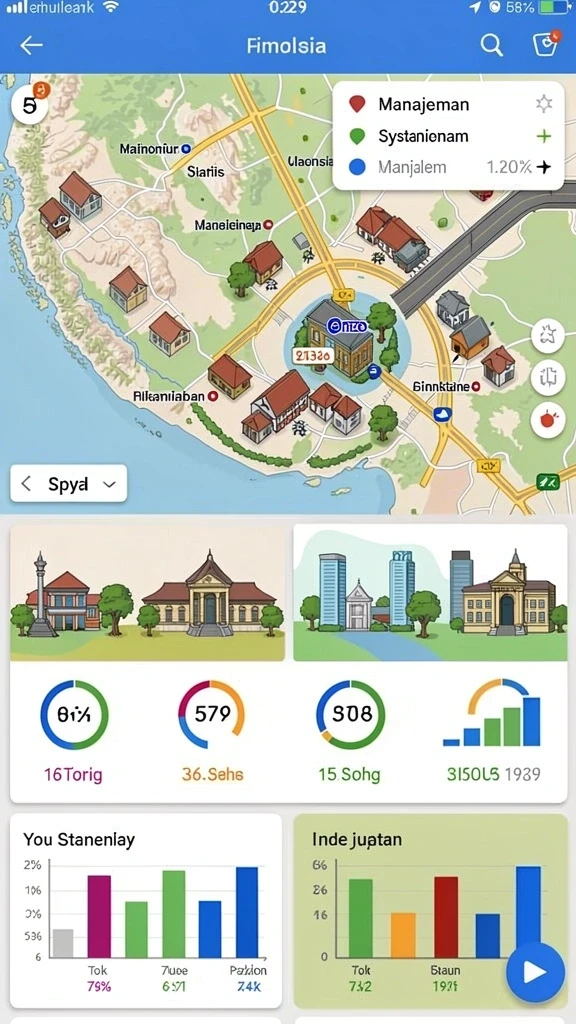Open the Inde juptan chart card

430,910
